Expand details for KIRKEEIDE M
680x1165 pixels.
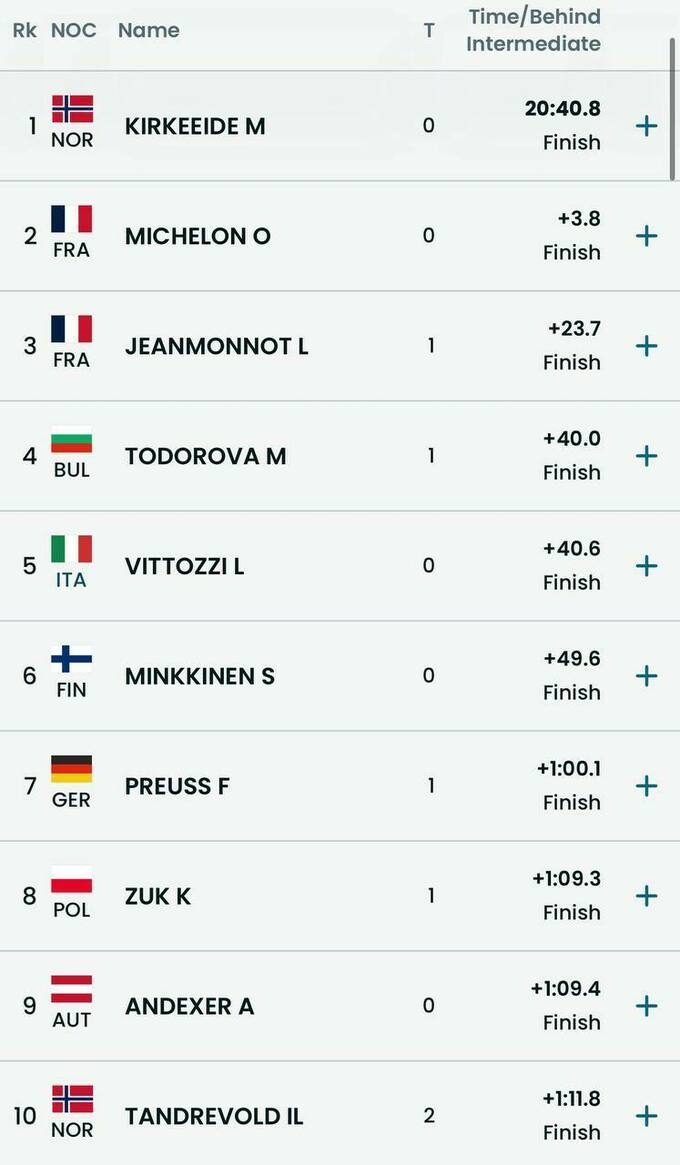(x=647, y=126)
